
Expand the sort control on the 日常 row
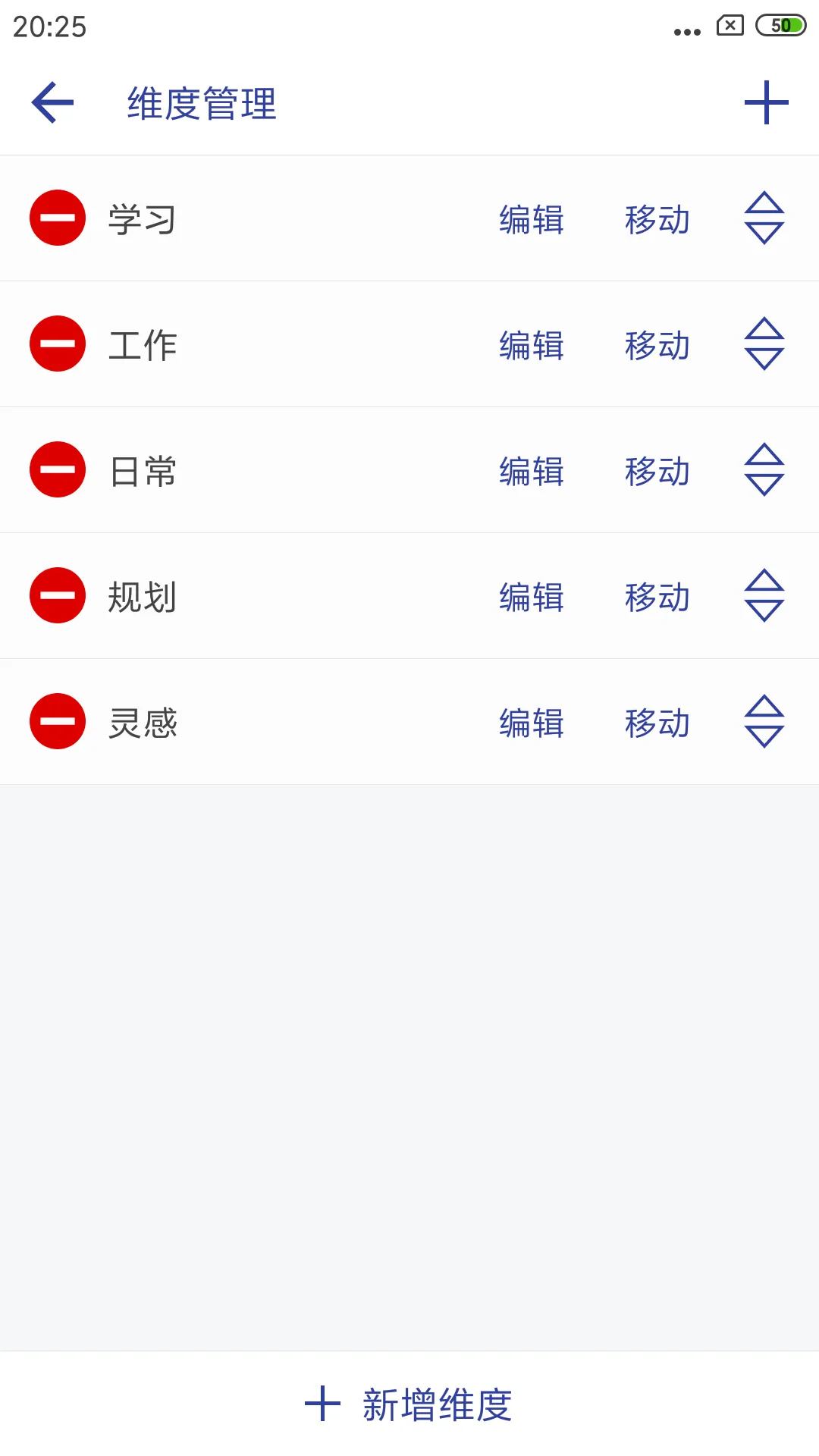(763, 469)
